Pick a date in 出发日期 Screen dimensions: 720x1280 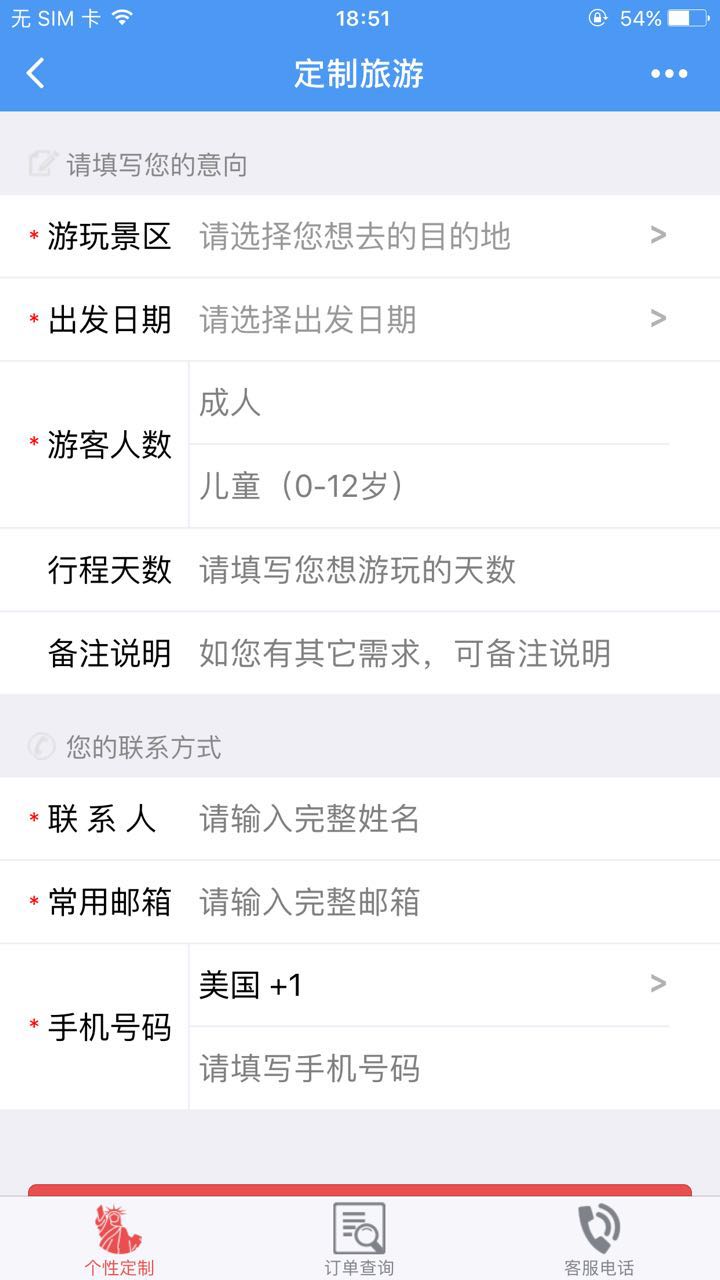(430, 320)
